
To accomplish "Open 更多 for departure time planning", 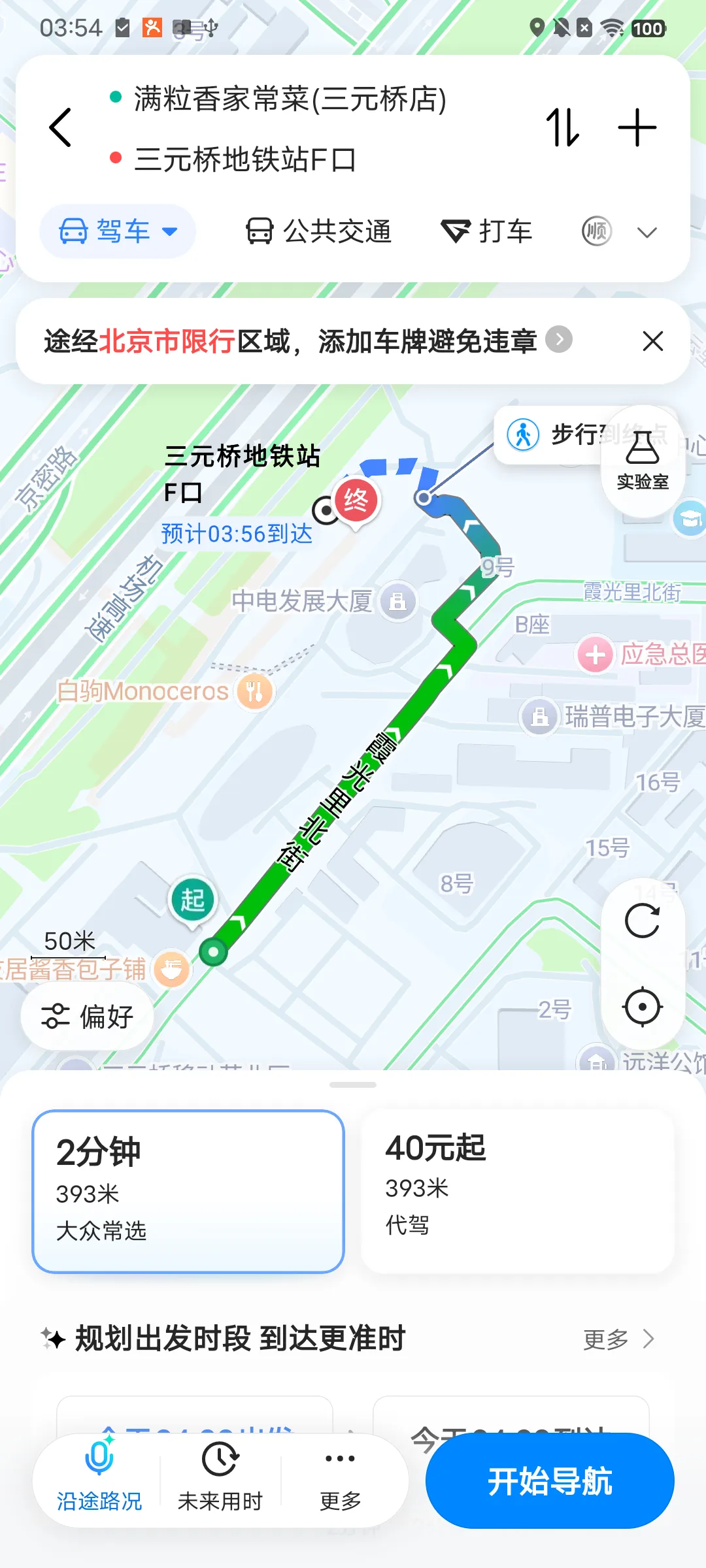I will pyautogui.click(x=619, y=1339).
